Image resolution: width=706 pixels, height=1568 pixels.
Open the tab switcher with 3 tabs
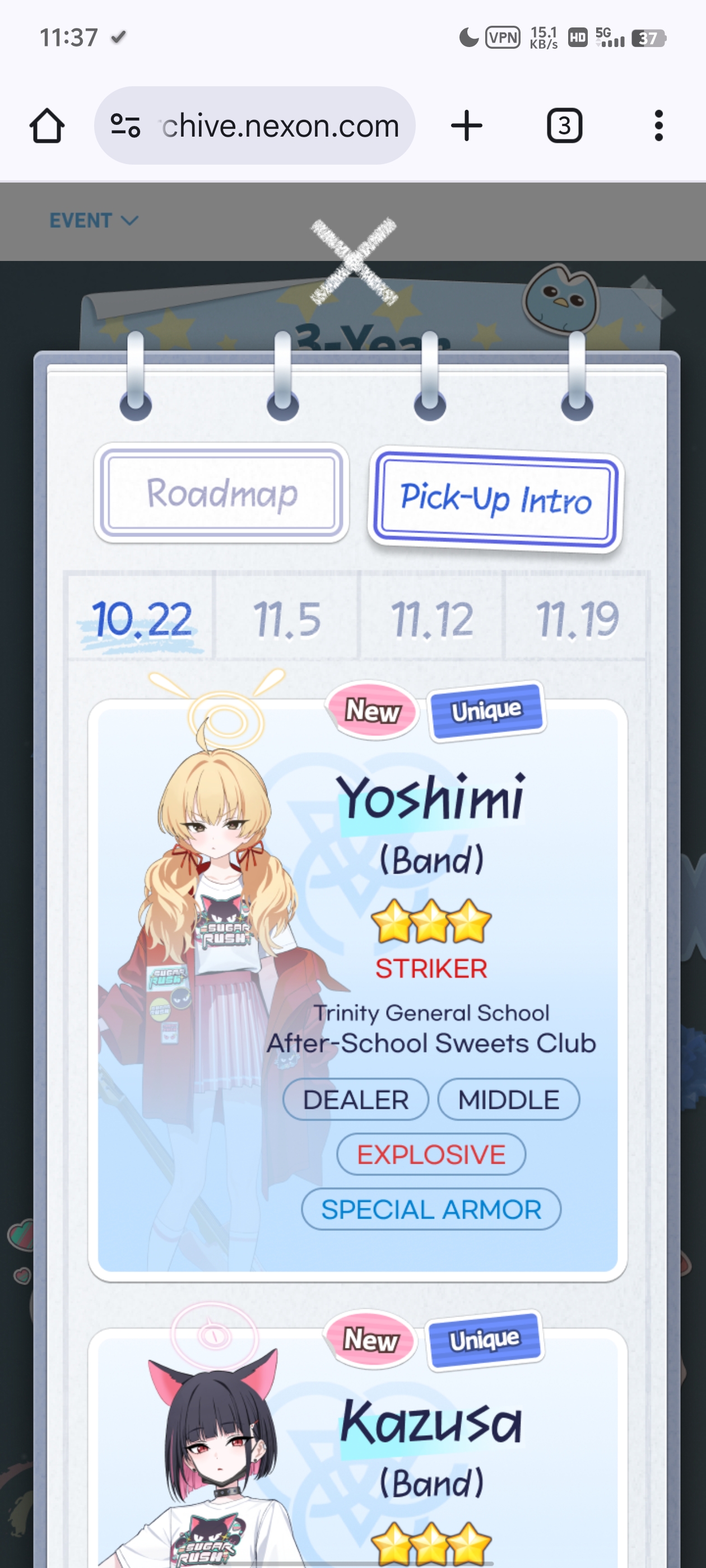point(564,126)
